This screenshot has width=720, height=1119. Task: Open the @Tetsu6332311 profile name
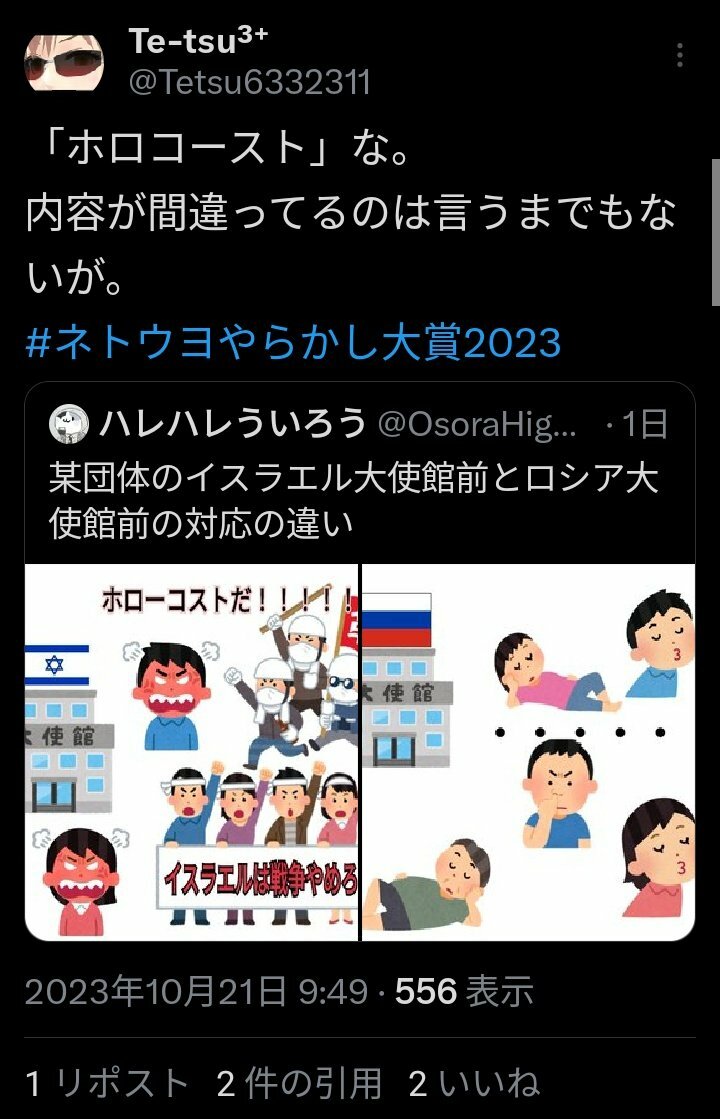(250, 82)
